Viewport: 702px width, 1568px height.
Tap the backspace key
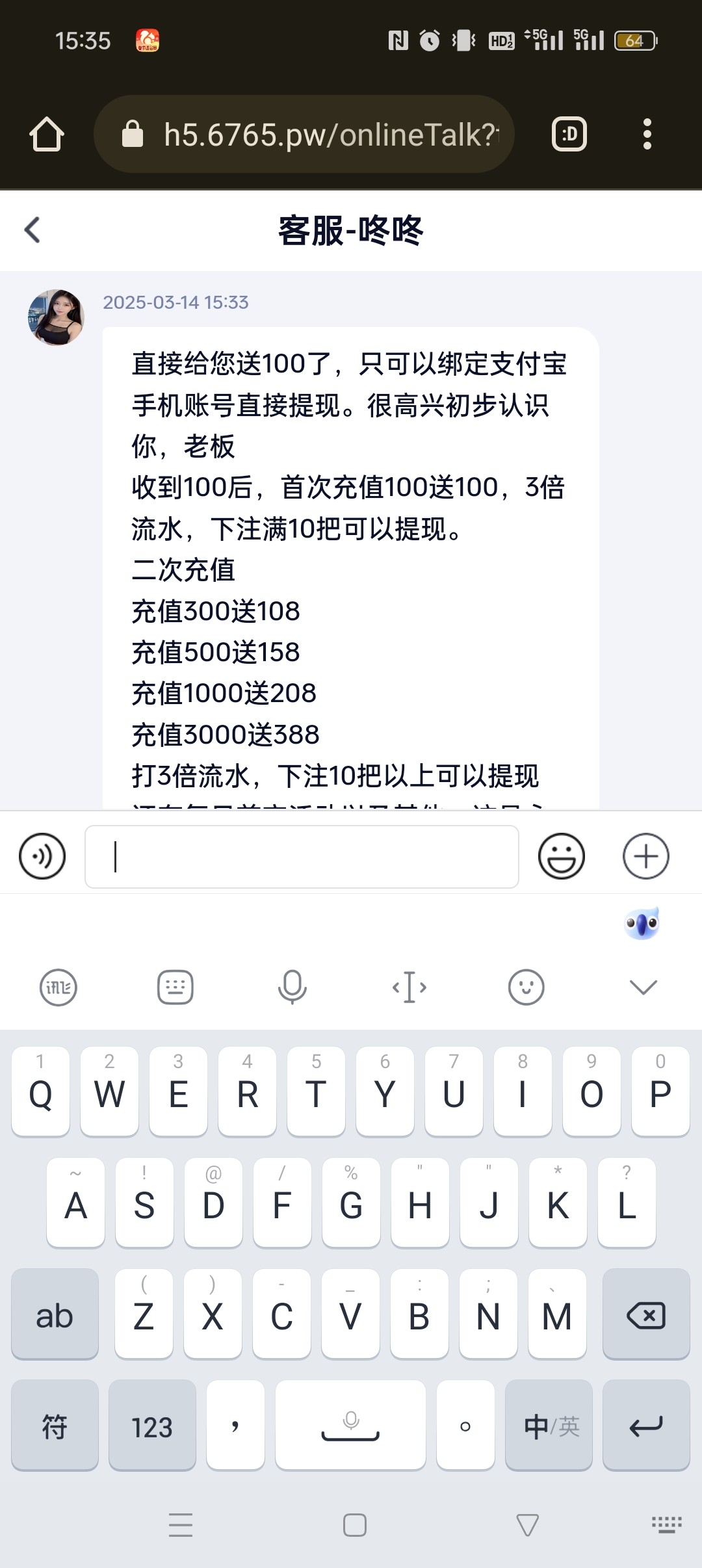tap(645, 1316)
